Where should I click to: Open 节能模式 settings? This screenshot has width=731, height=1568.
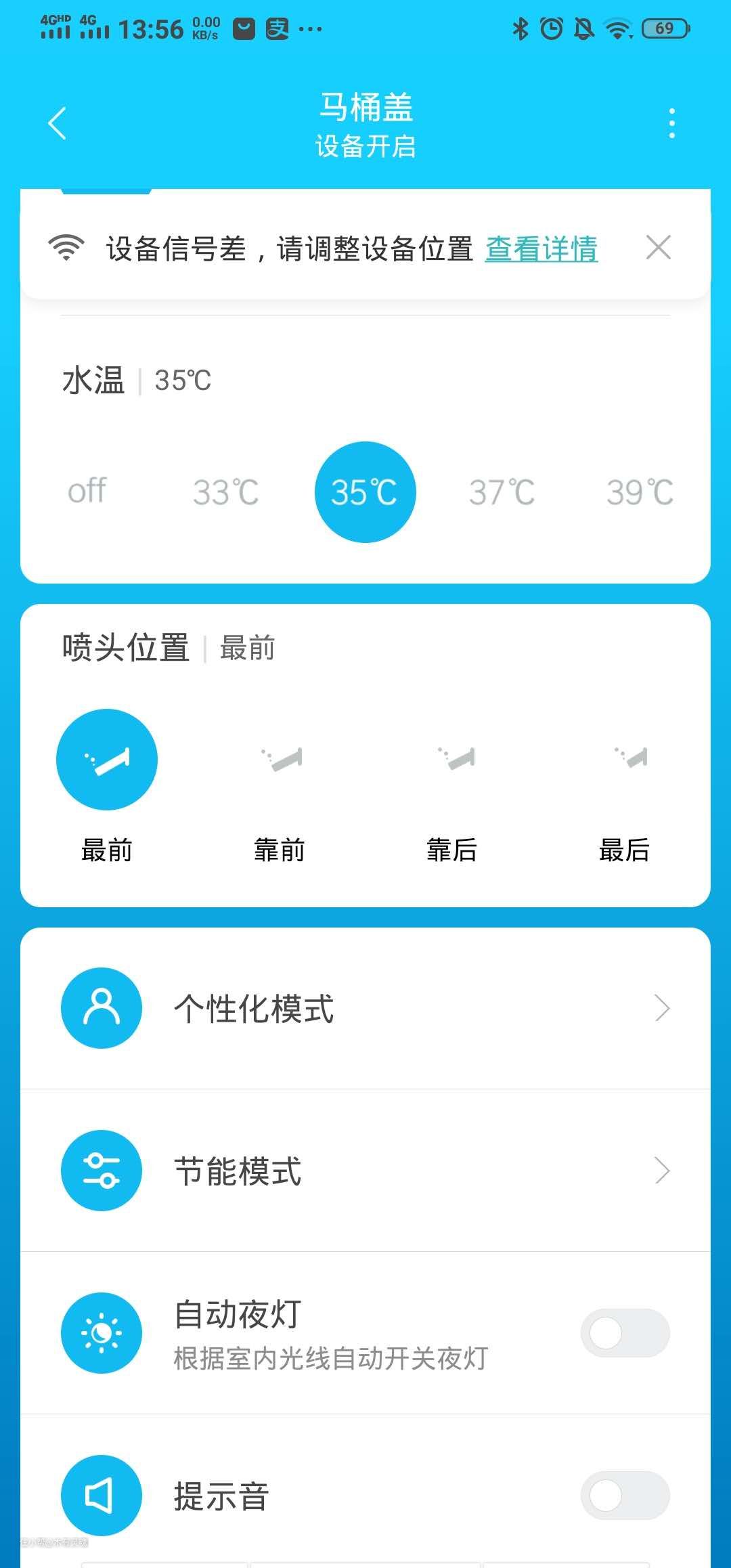(x=365, y=1171)
